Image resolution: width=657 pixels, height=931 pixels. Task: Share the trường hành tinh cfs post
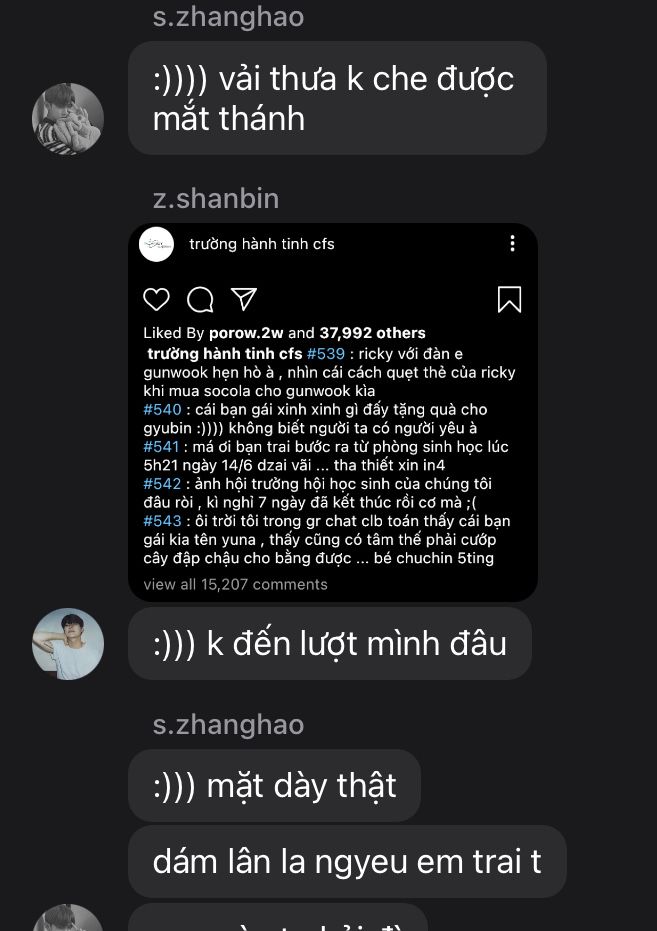[x=244, y=299]
